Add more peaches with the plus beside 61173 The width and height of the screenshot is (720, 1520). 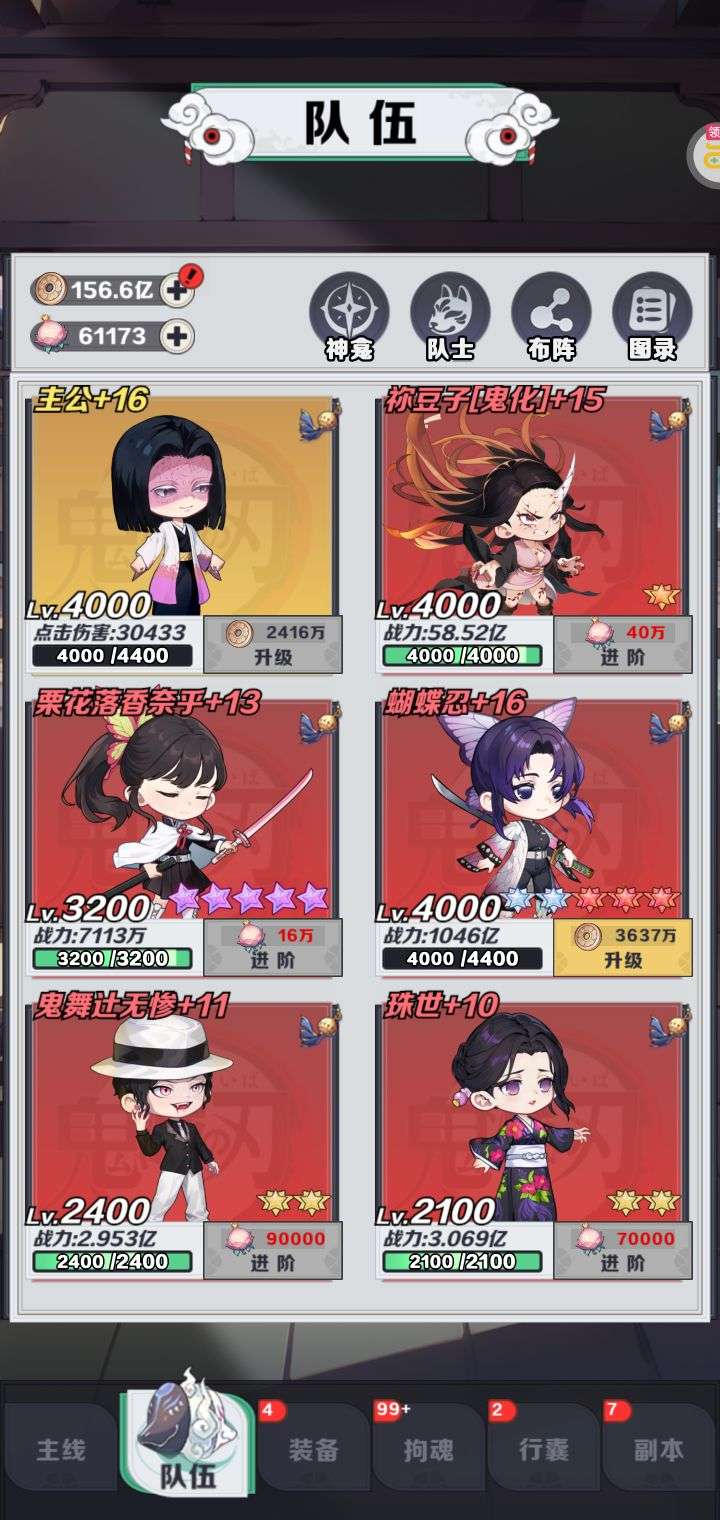point(176,336)
